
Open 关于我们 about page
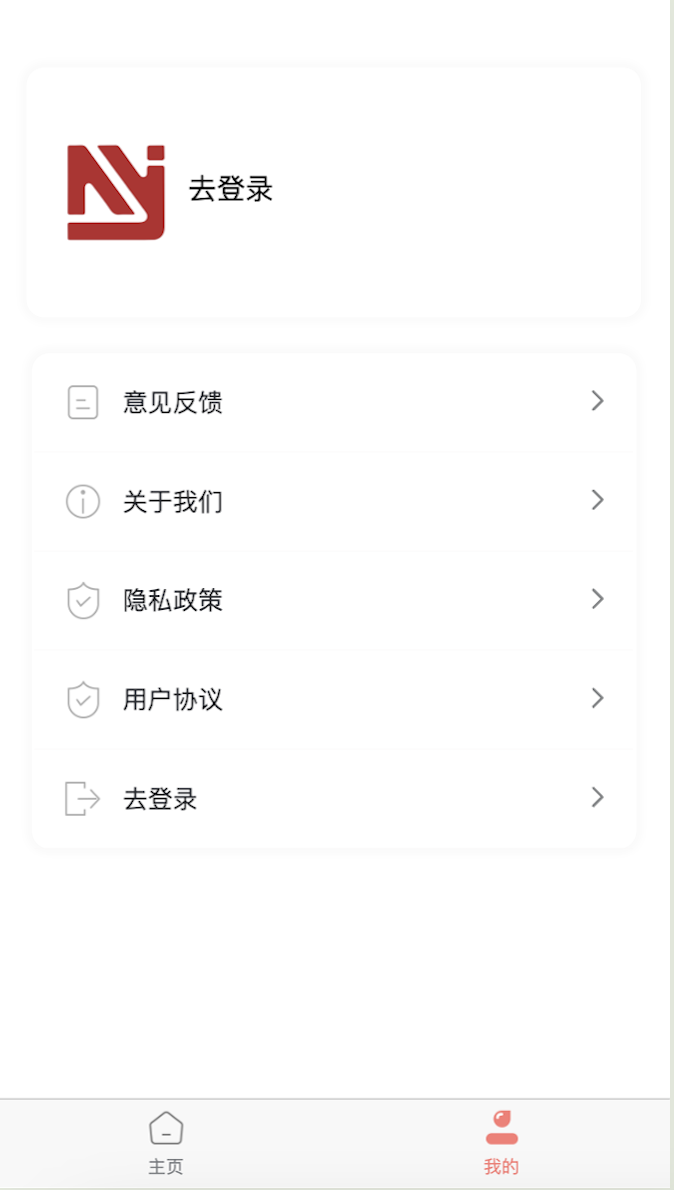pos(334,501)
